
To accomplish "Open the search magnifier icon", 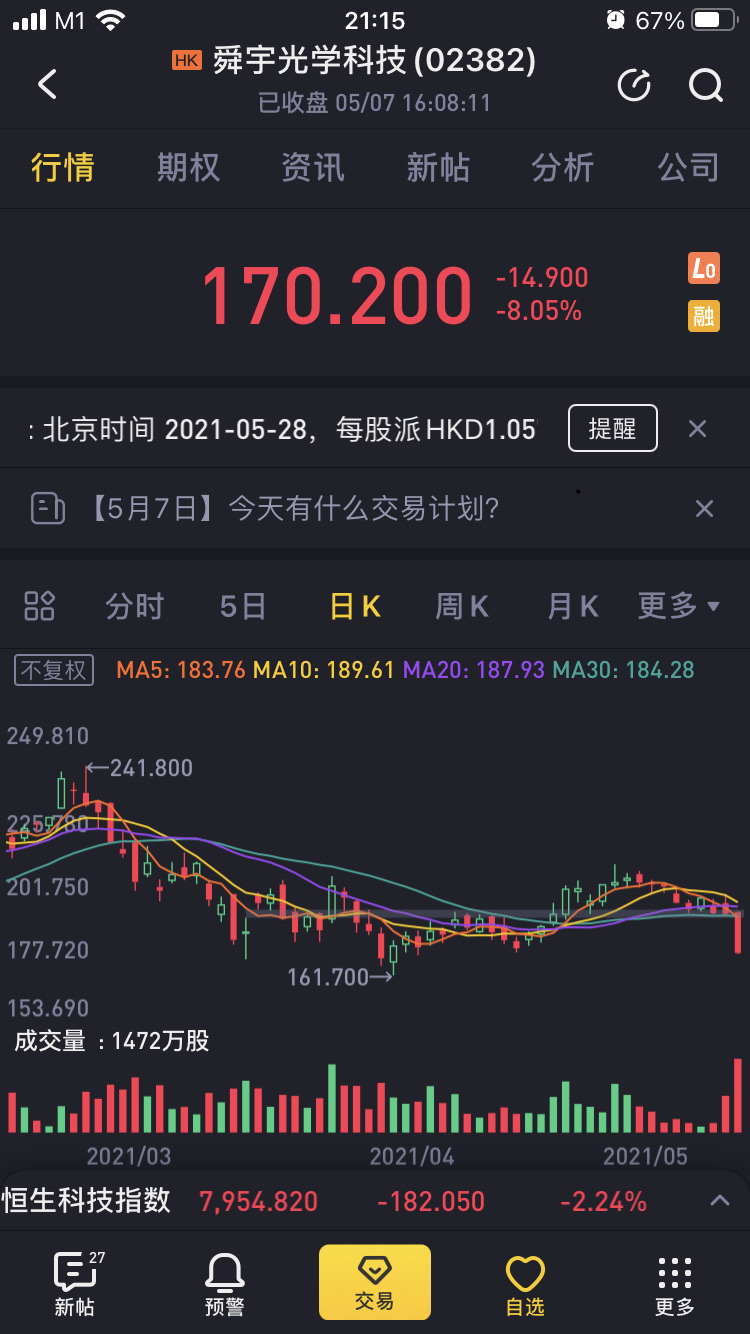I will (706, 85).
